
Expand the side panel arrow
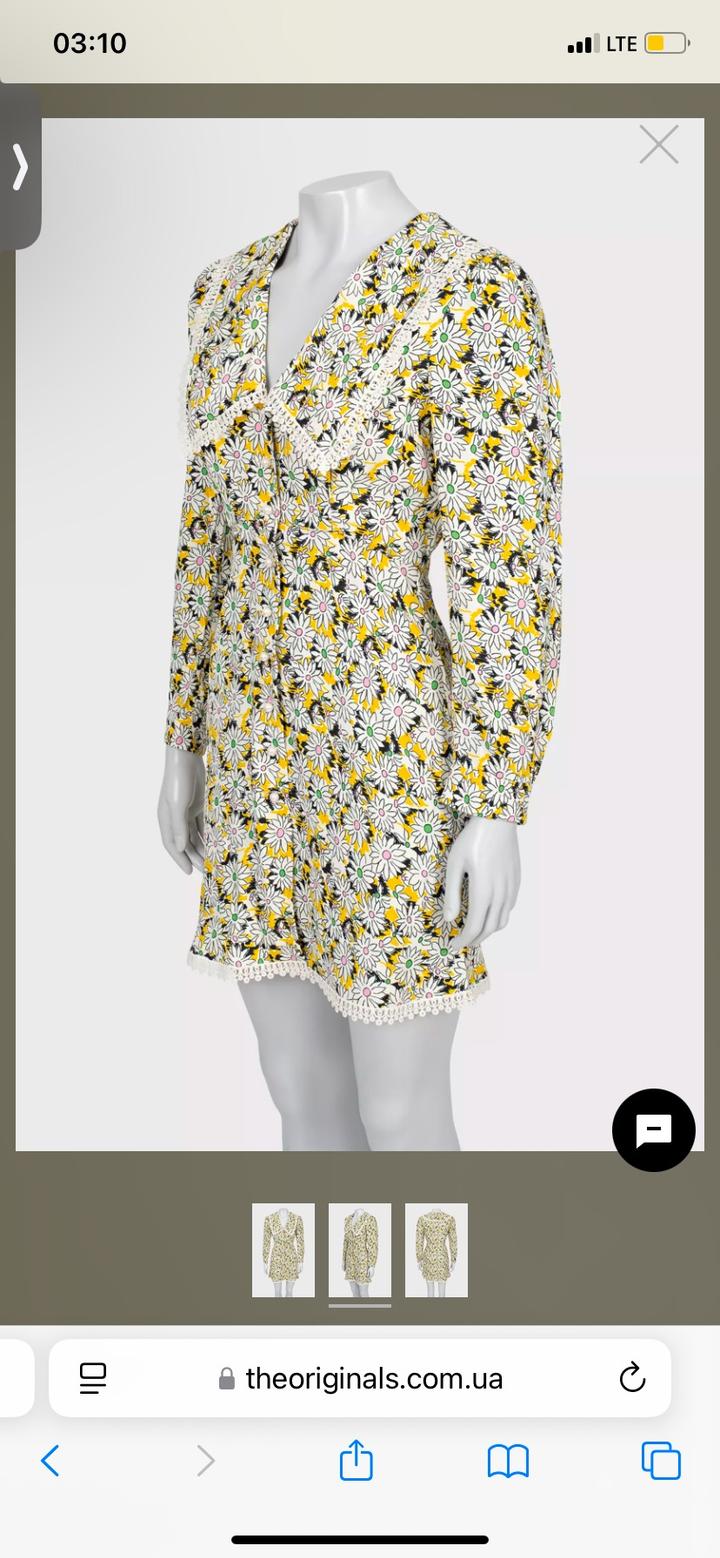[20, 167]
